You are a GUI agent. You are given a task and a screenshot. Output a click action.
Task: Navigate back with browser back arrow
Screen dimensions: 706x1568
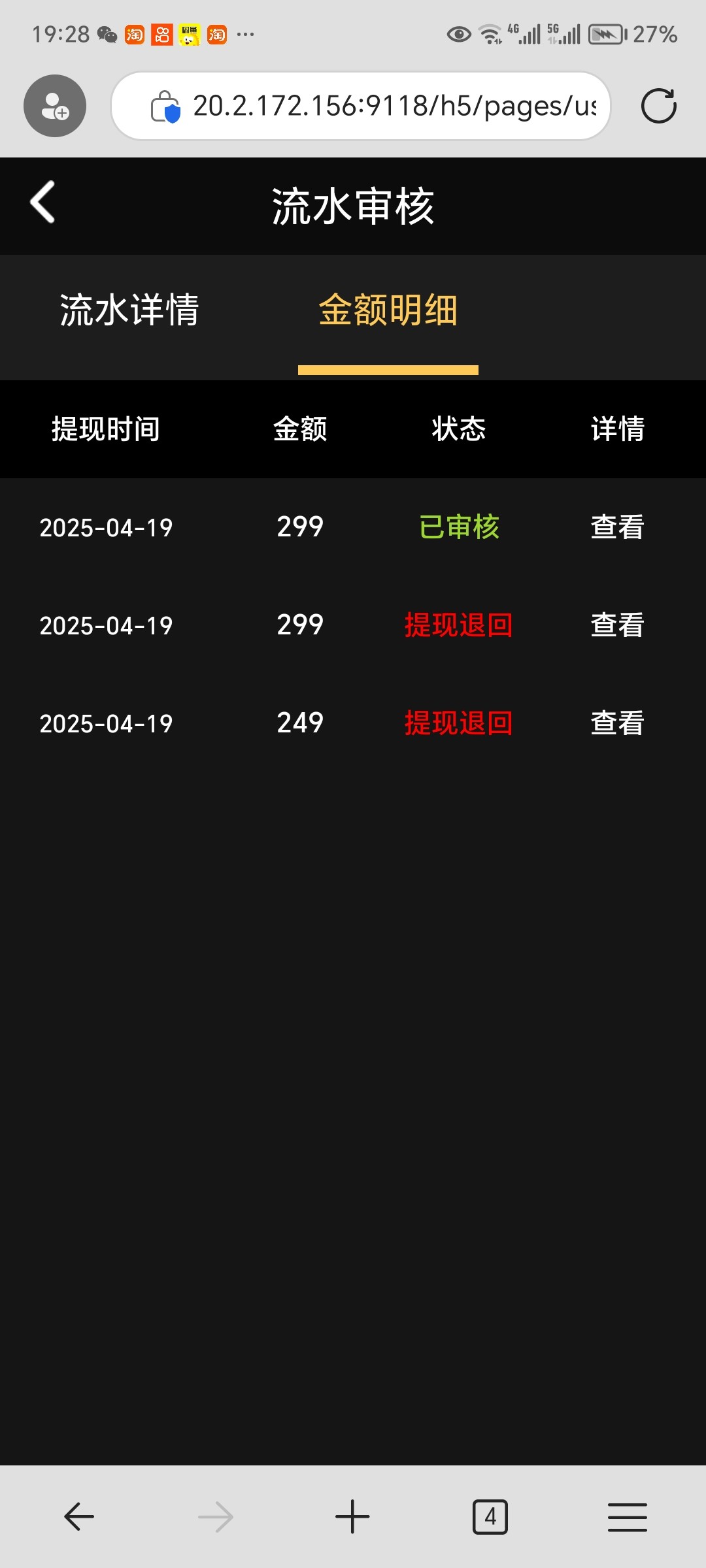point(79,1516)
